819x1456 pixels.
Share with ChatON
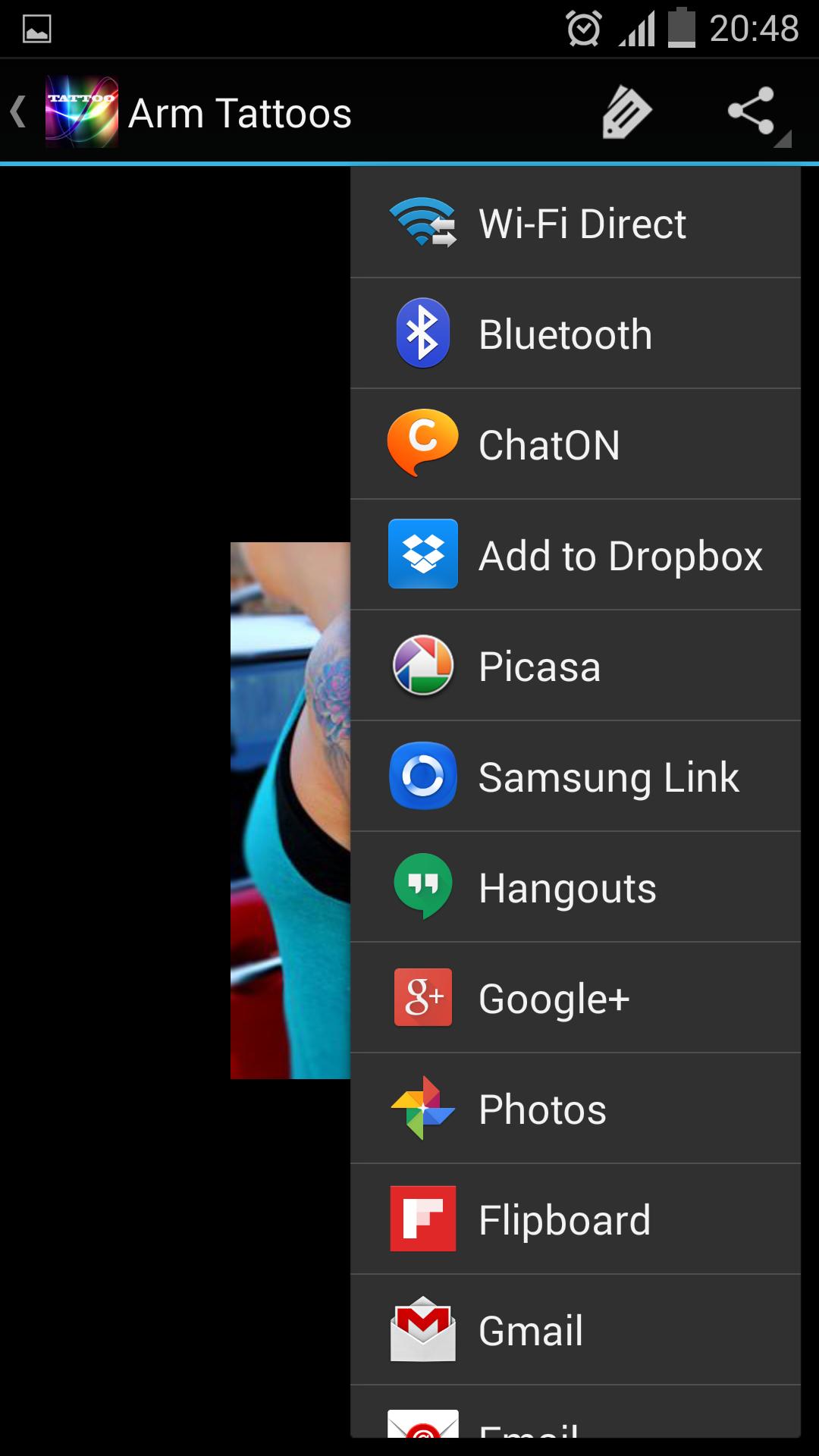576,444
